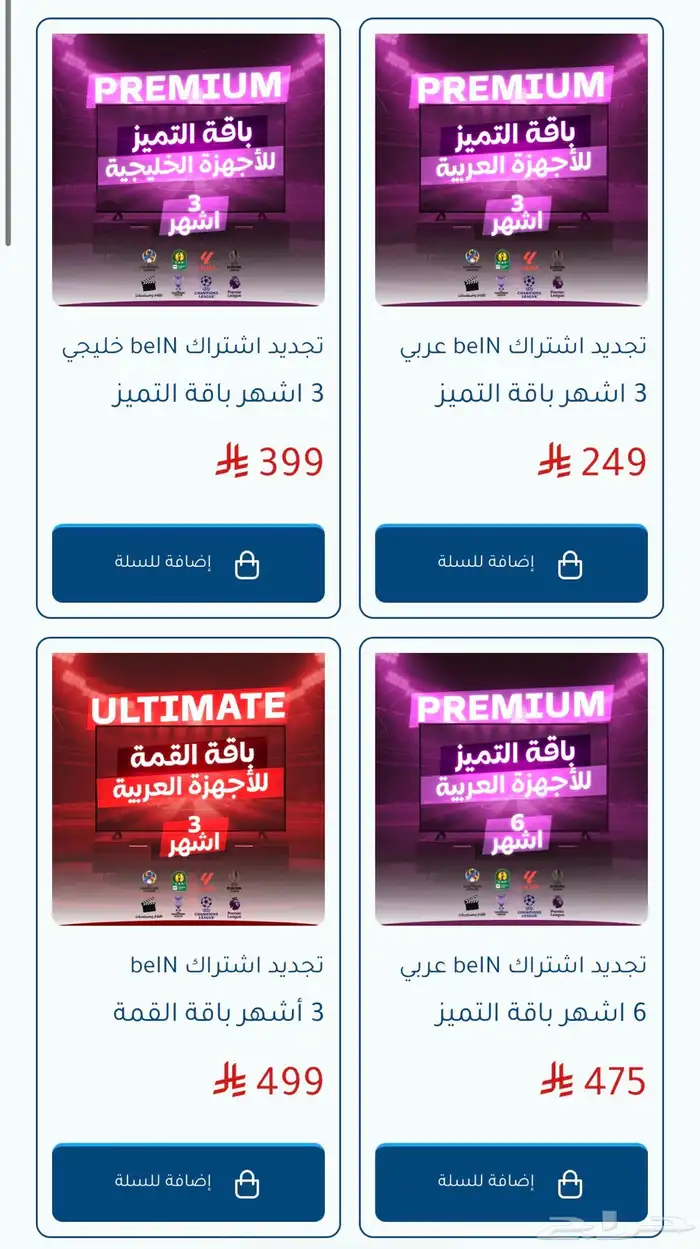
Task: Add the 249 beIN Arabic 3-month Premium to cart
Action: (x=511, y=563)
